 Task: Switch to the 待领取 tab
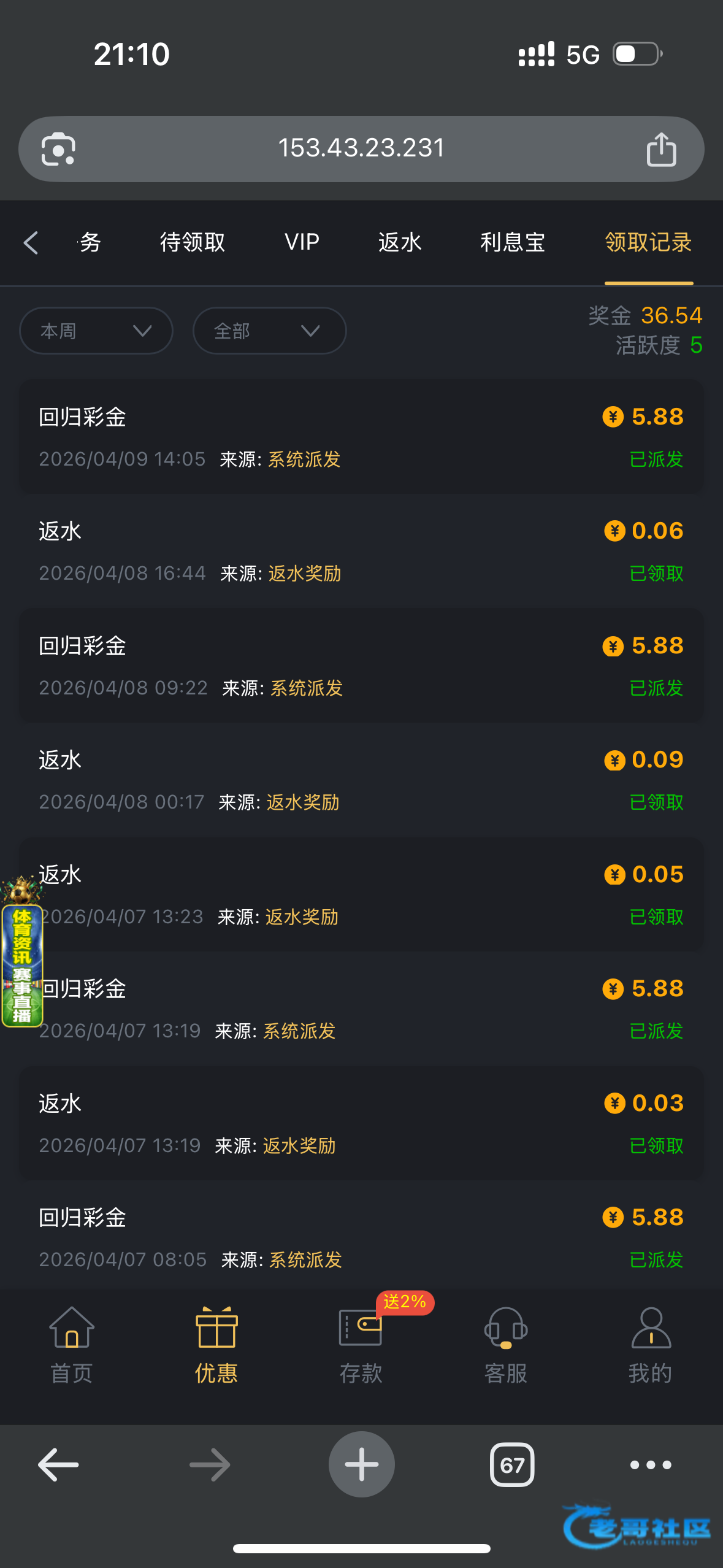pos(193,242)
